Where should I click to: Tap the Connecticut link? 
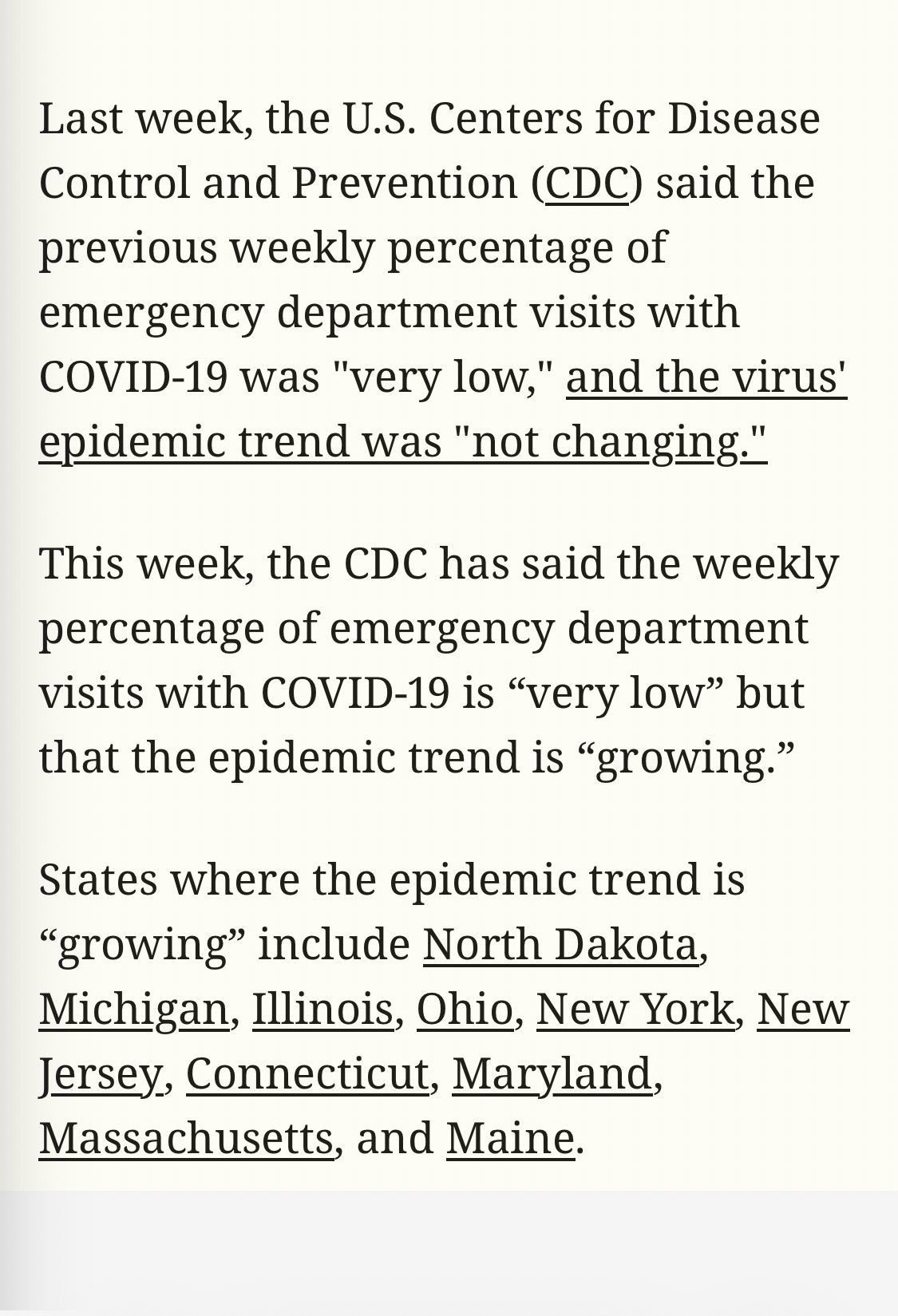(x=307, y=1073)
